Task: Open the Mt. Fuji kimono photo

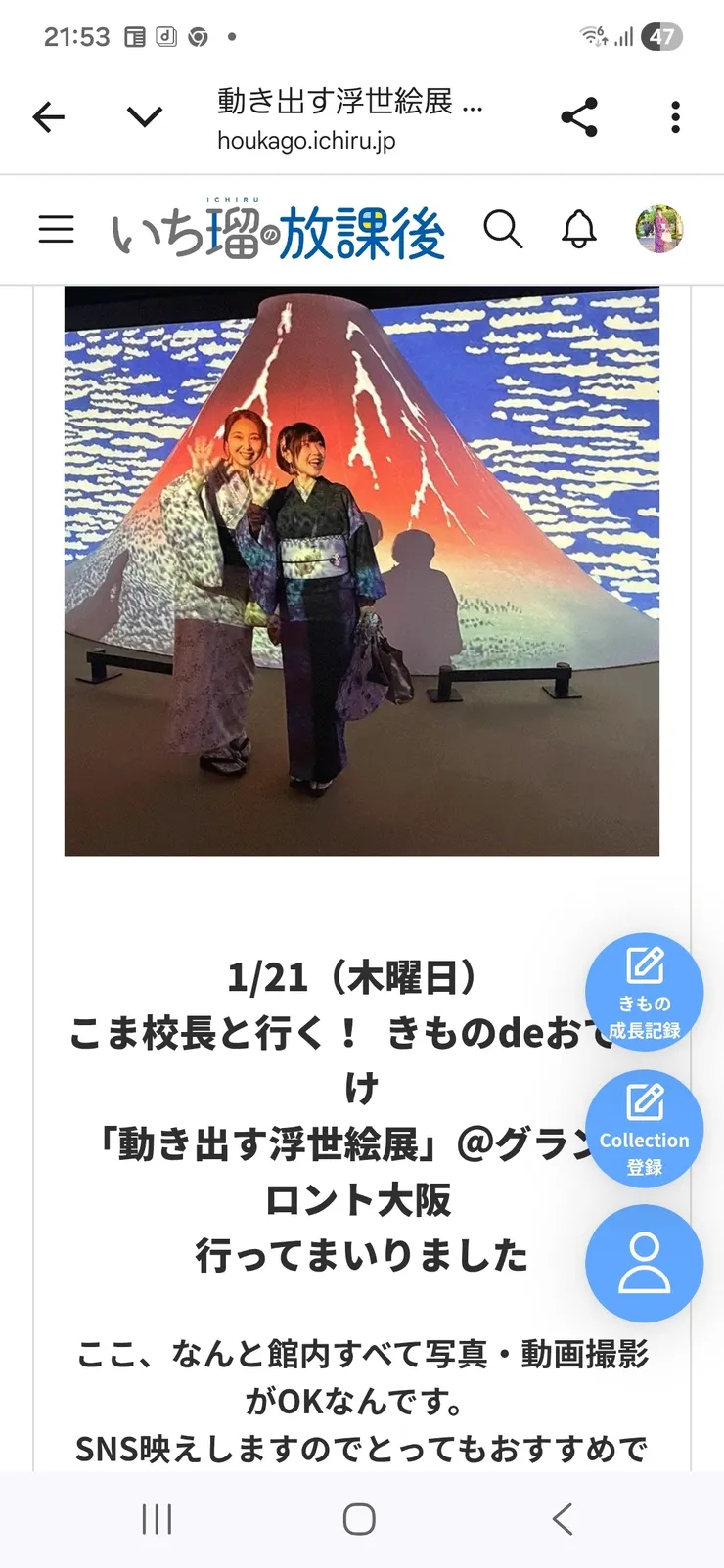Action: pos(362,570)
